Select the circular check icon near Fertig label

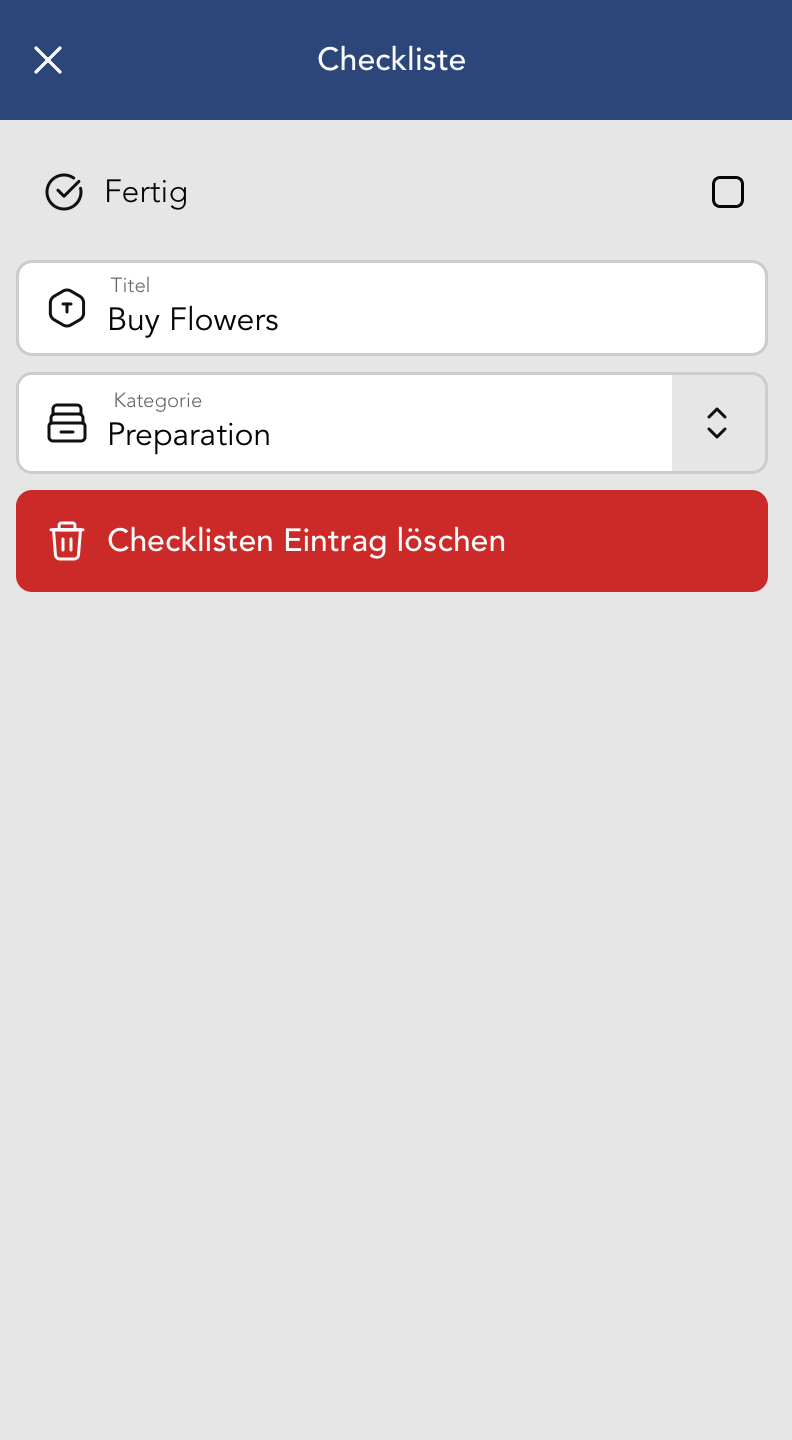pyautogui.click(x=63, y=192)
